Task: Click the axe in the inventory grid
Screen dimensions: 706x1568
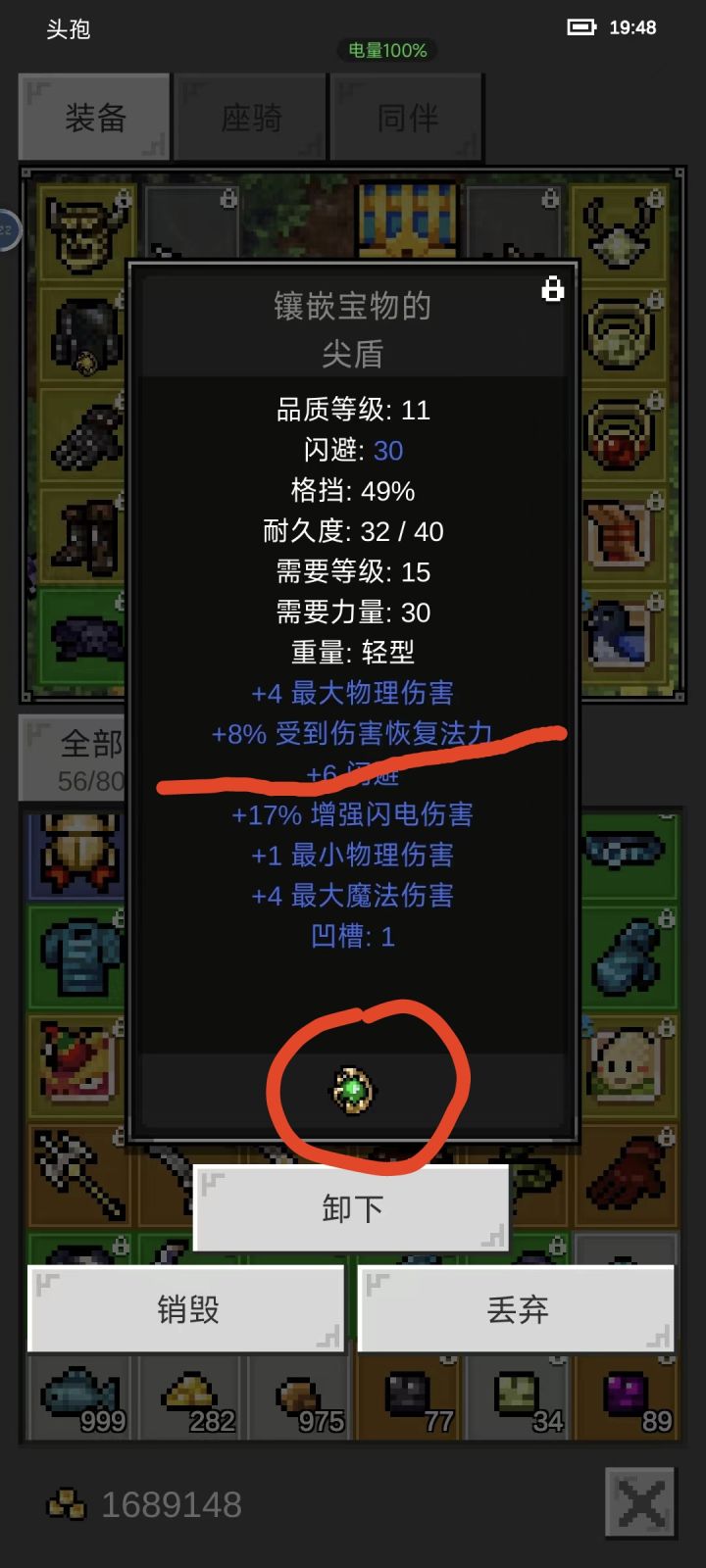Action: (x=78, y=1171)
